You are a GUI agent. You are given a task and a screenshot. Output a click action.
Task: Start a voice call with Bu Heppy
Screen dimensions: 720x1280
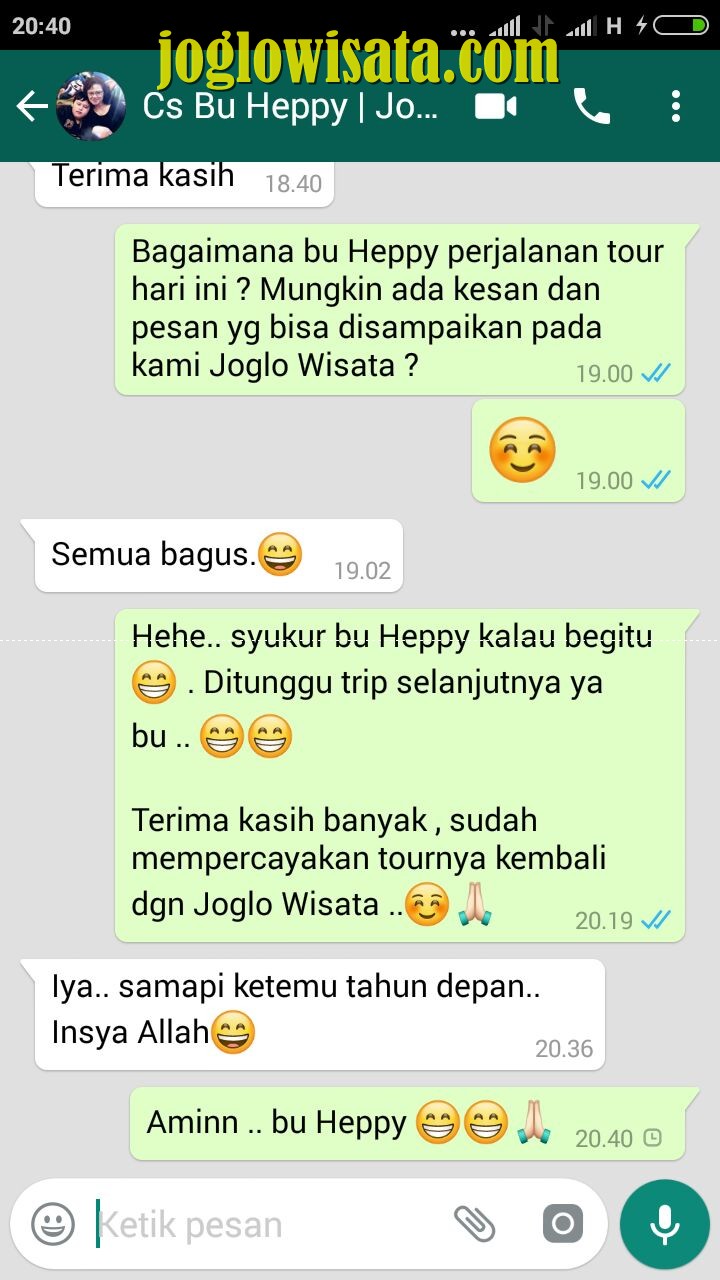point(591,106)
